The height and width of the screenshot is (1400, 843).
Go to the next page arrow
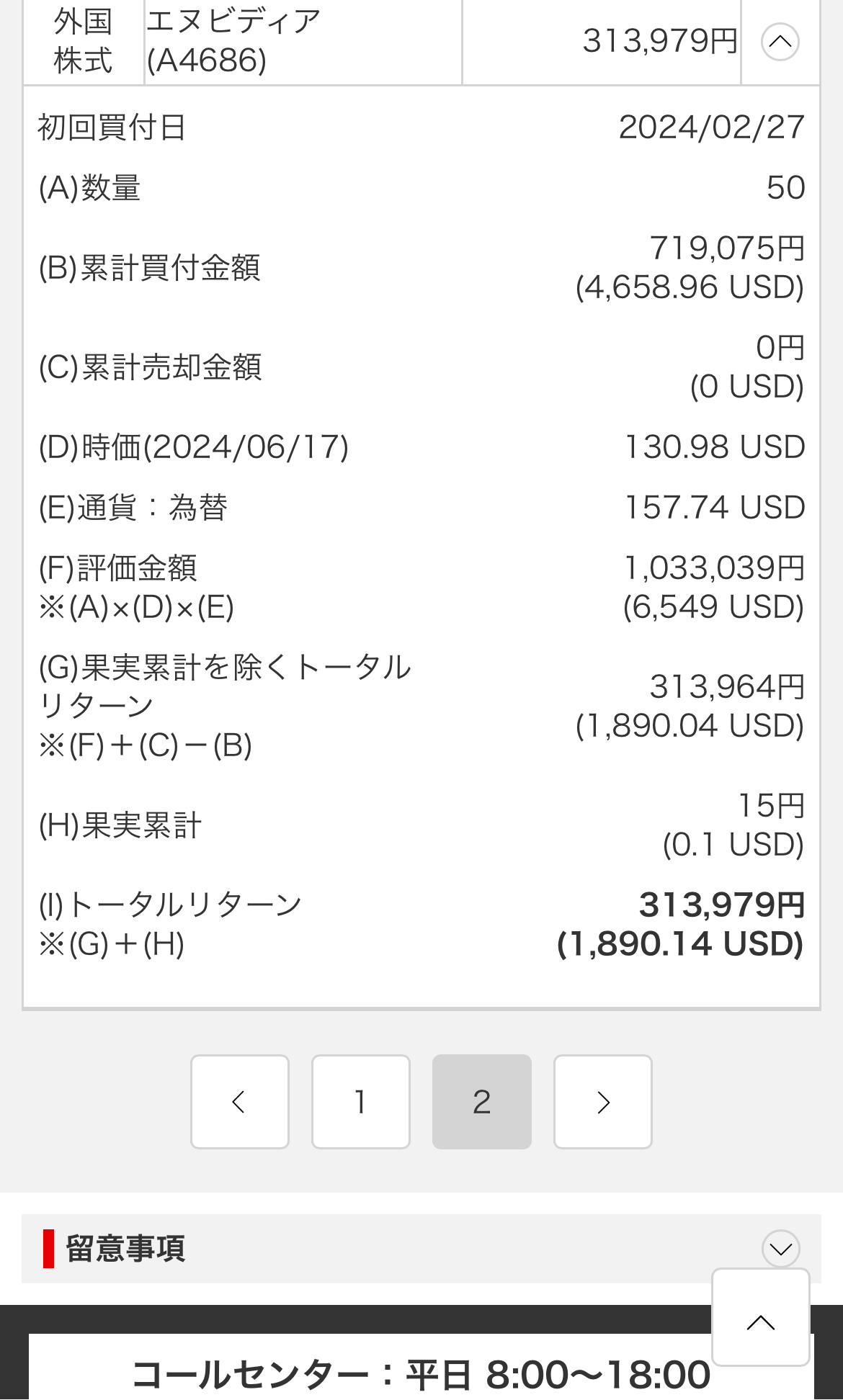point(603,1102)
